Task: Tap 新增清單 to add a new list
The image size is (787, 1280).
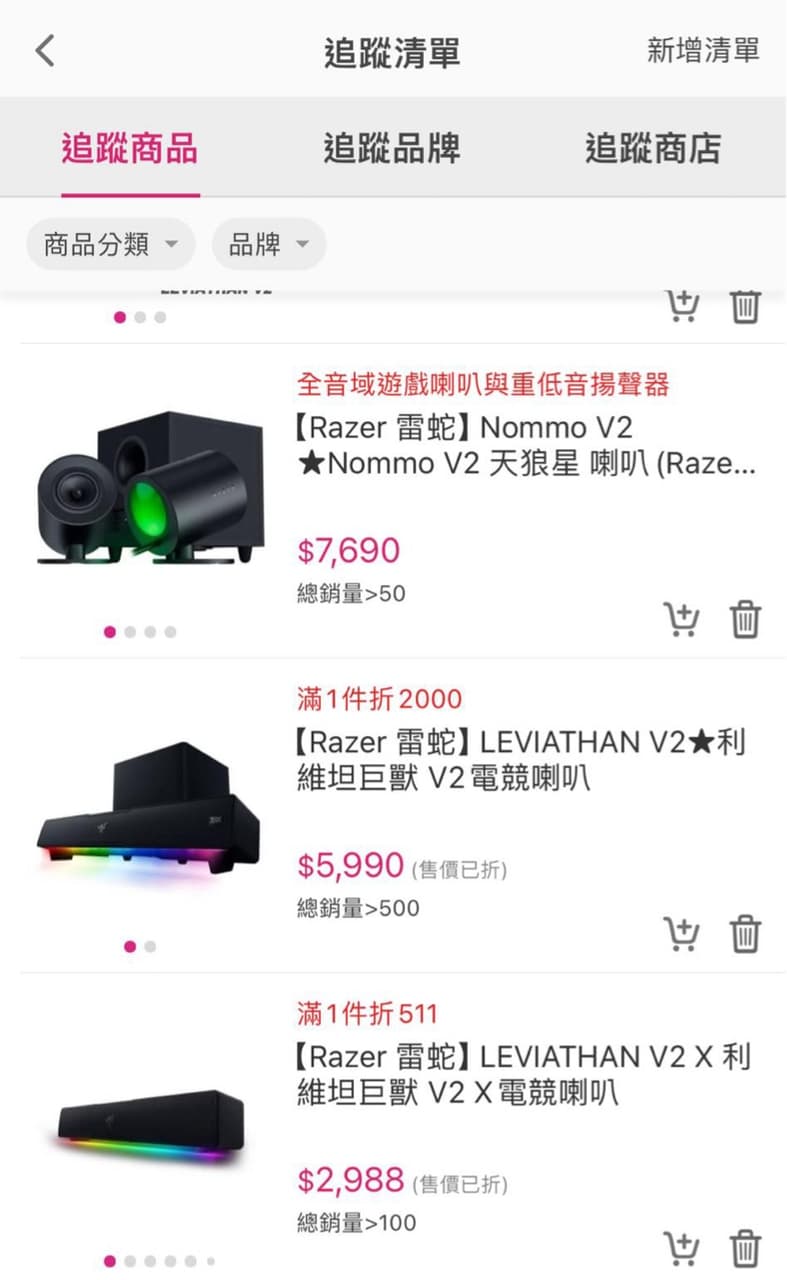Action: tap(703, 50)
